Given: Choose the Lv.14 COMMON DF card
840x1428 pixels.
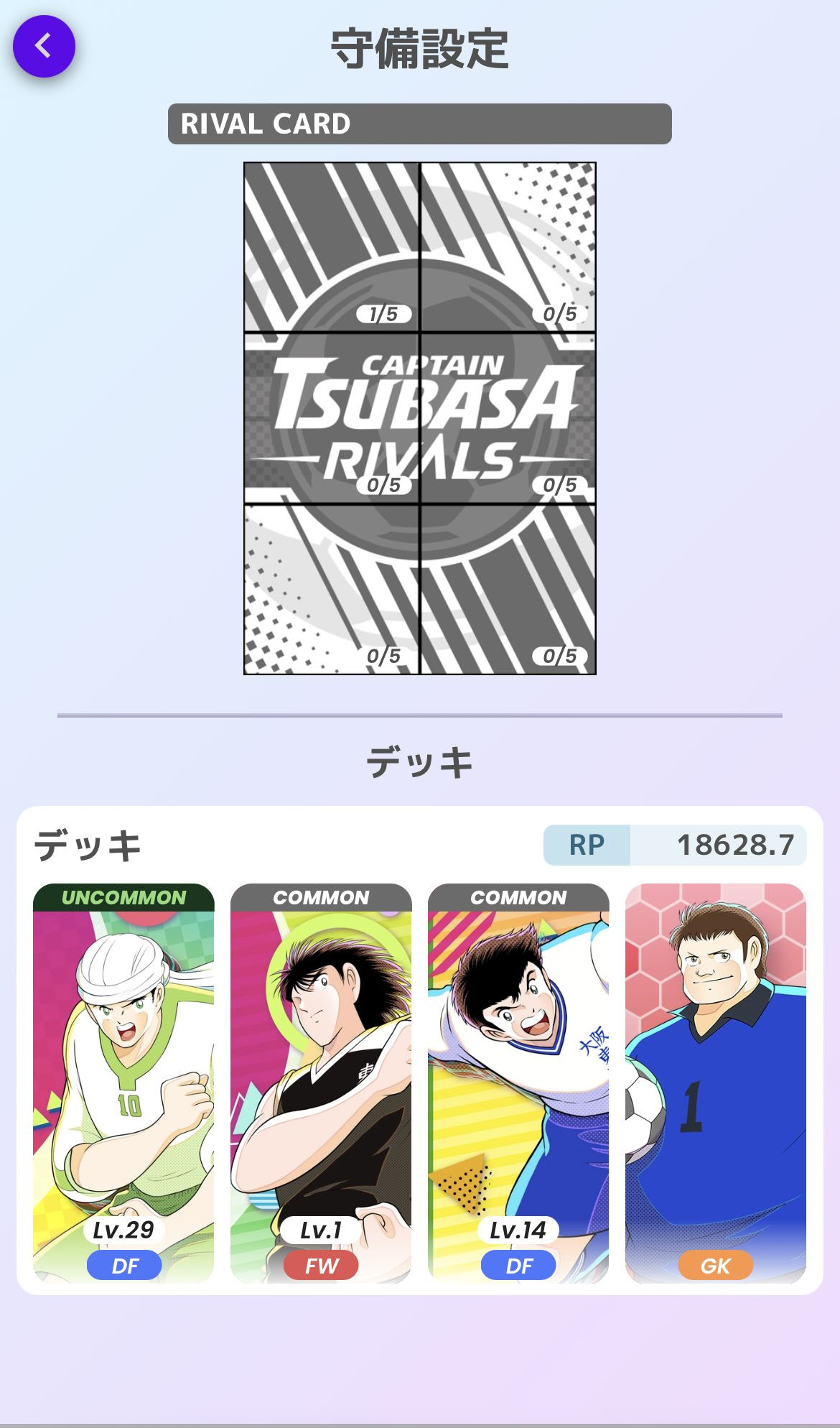Looking at the screenshot, I should pos(518,1082).
